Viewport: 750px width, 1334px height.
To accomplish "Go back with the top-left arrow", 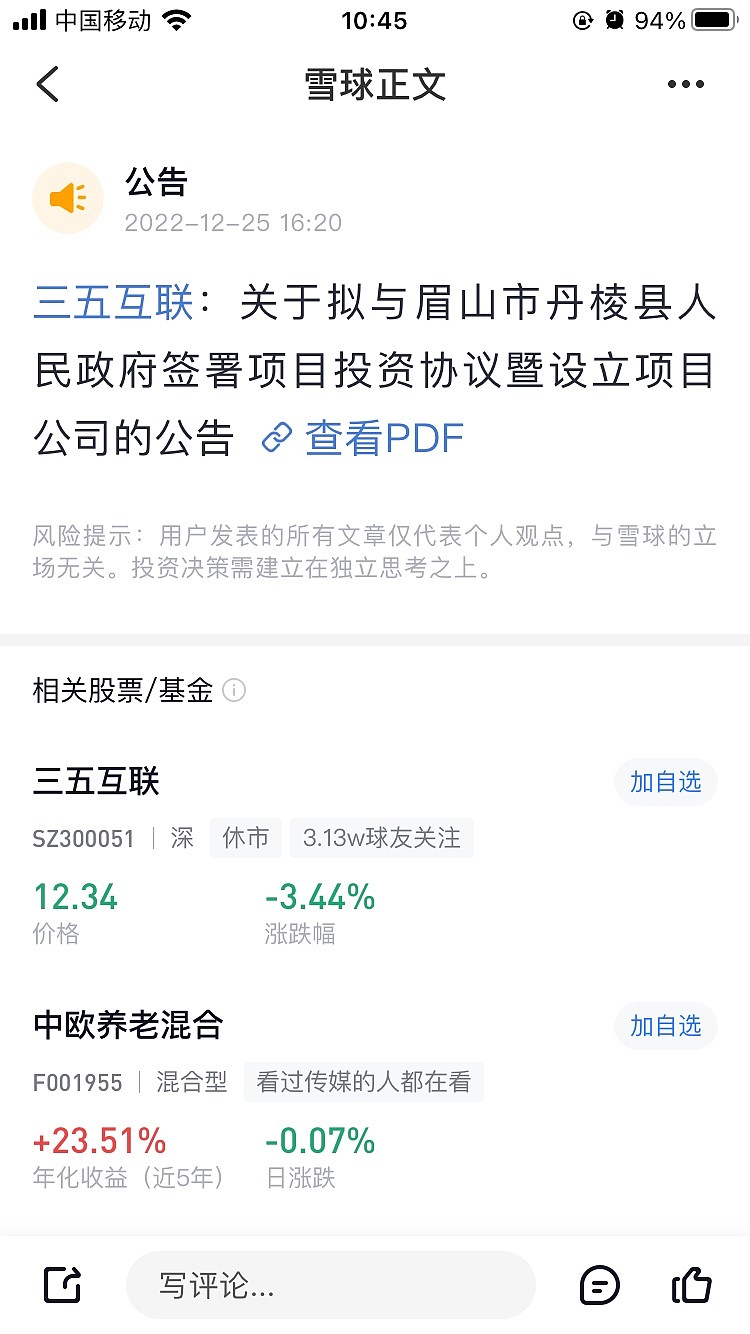I will pyautogui.click(x=47, y=84).
